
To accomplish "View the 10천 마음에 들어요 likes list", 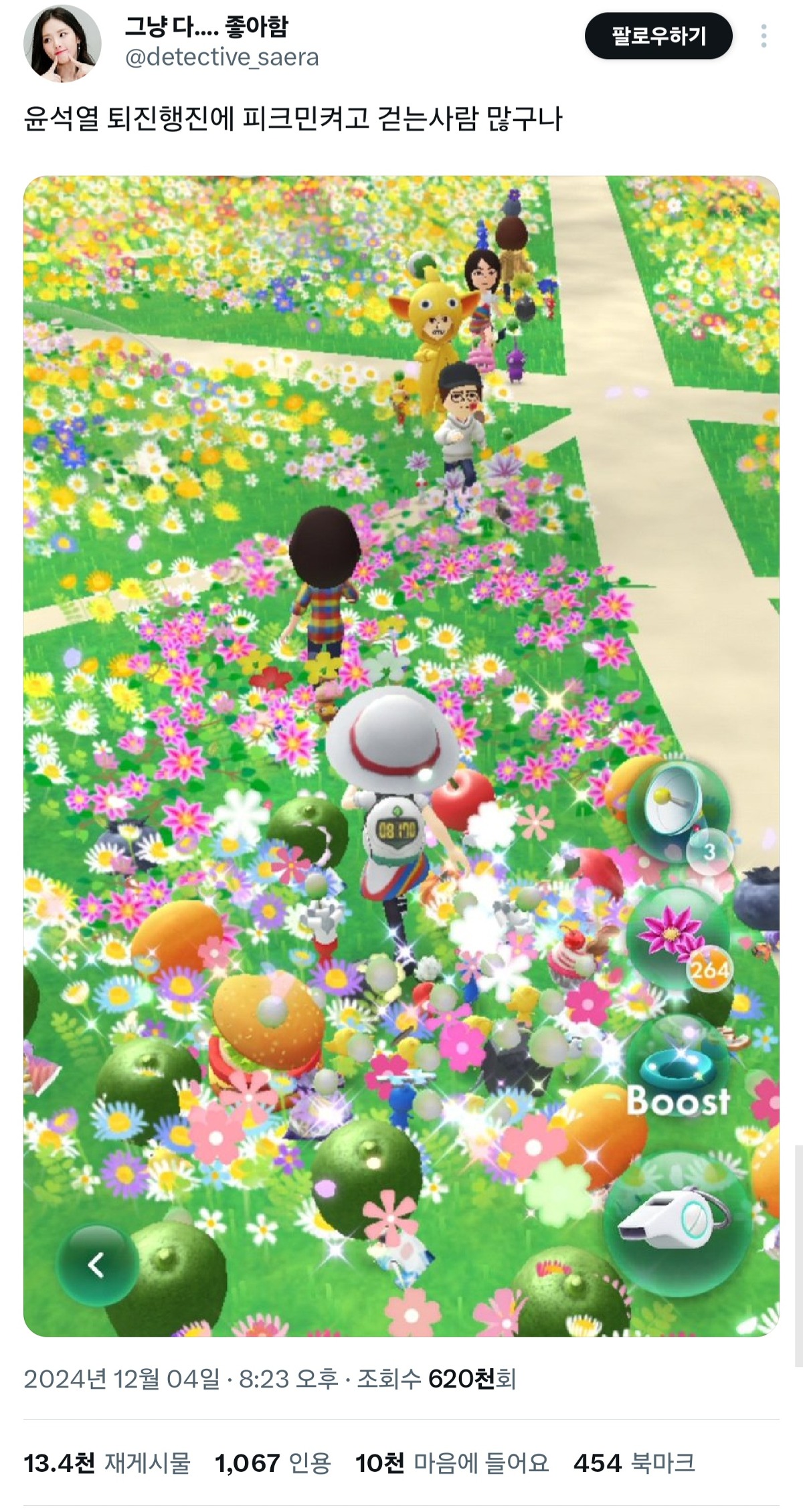I will (452, 1463).
